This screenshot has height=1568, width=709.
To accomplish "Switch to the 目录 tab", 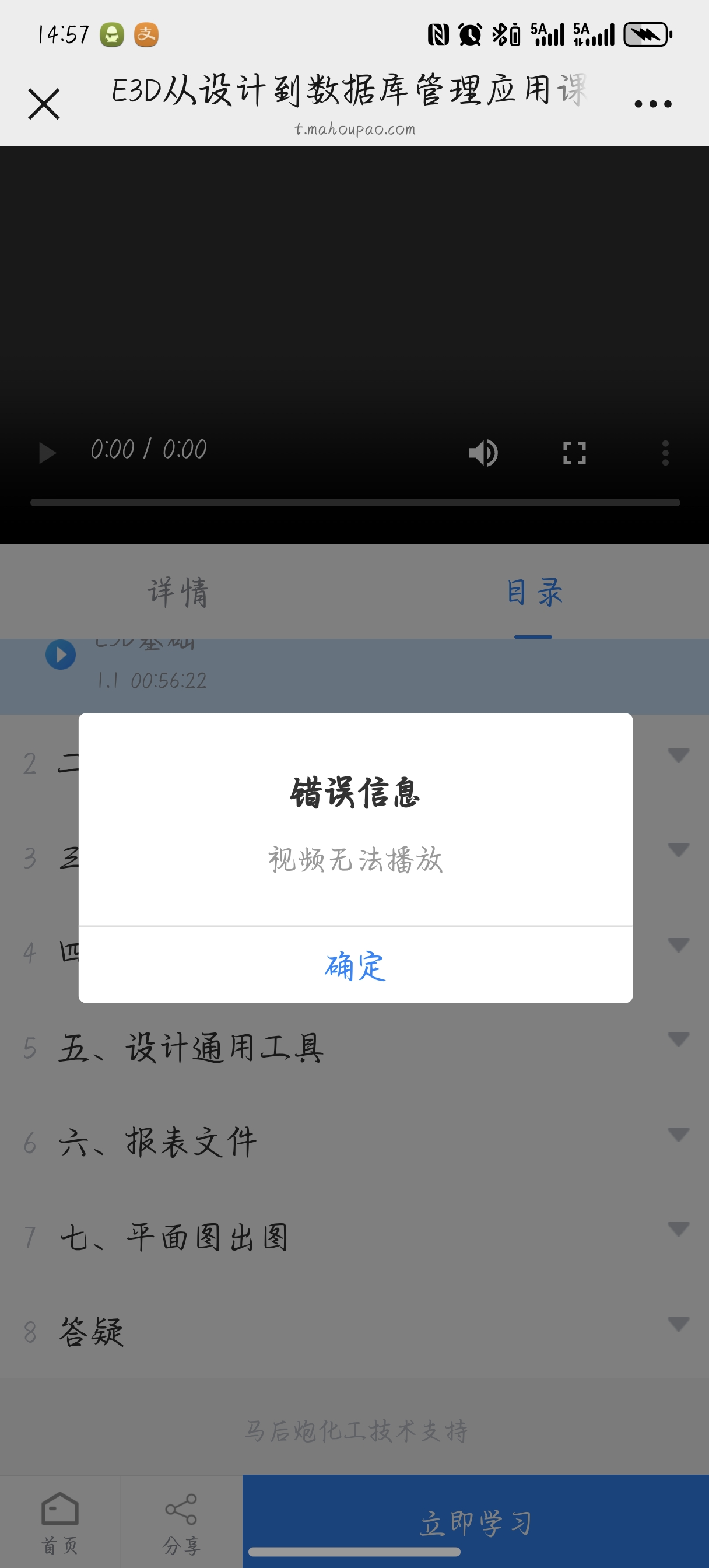I will 533,591.
